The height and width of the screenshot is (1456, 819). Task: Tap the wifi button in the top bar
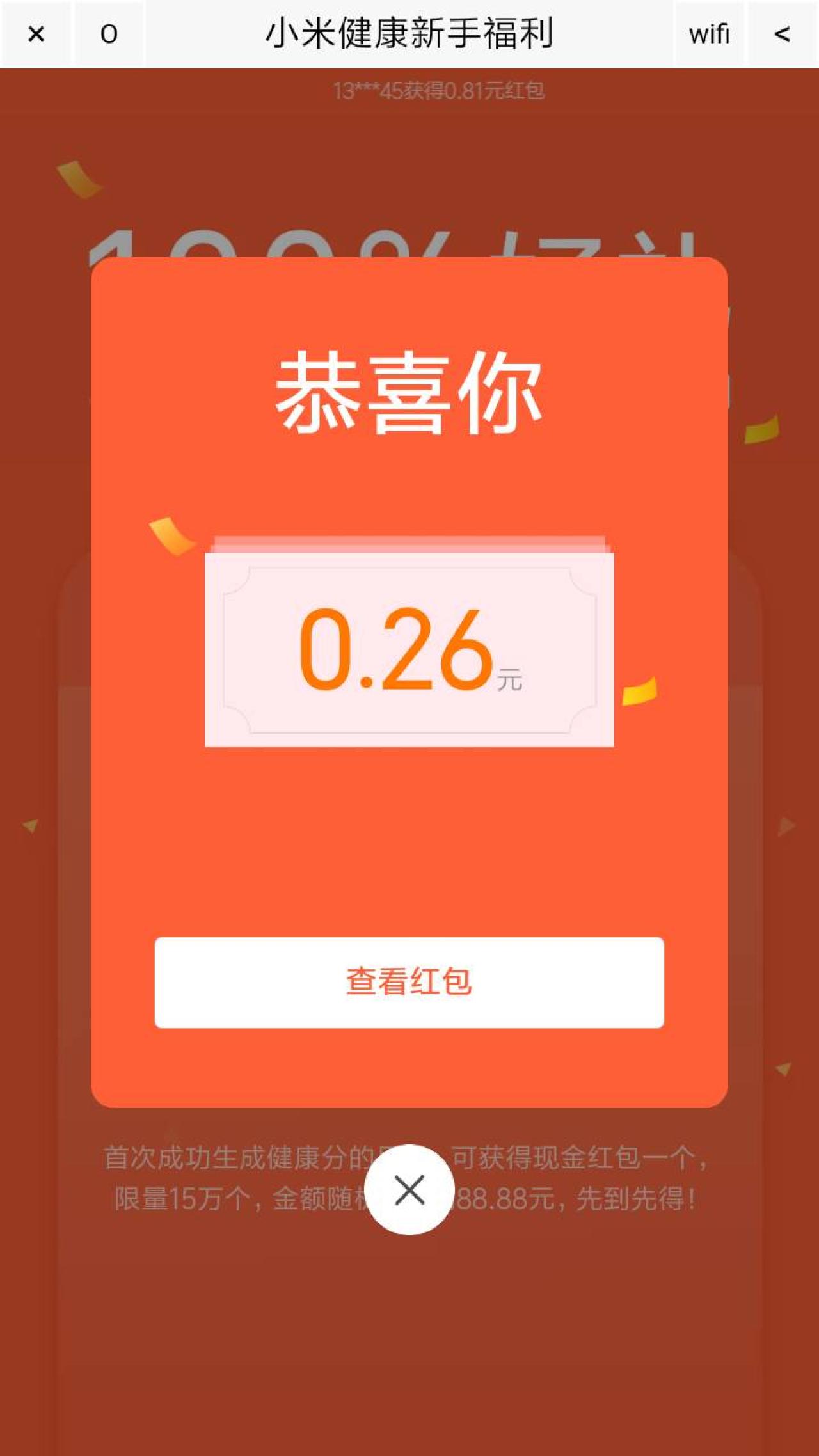(709, 33)
